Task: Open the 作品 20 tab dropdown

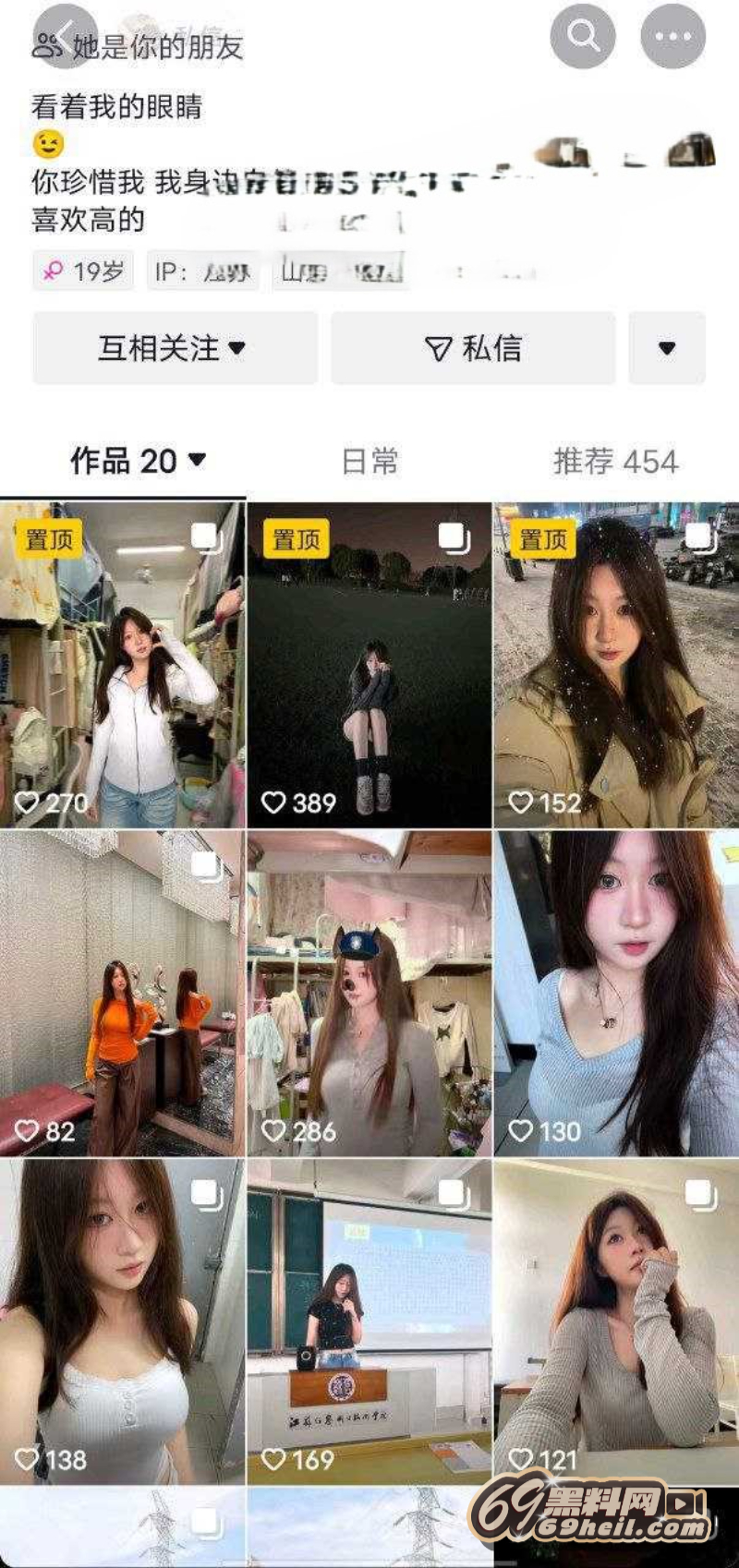Action: pos(139,461)
